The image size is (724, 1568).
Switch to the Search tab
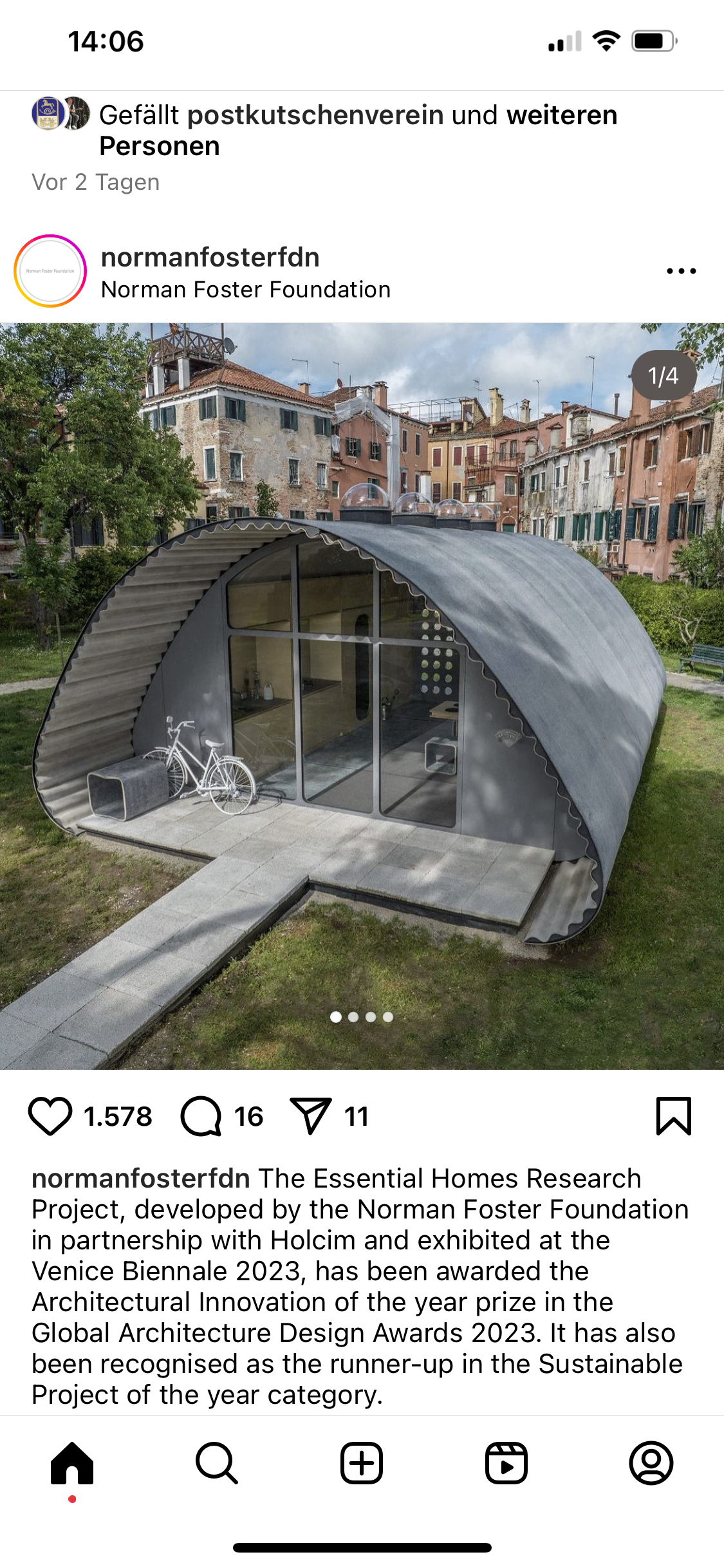pyautogui.click(x=217, y=1463)
